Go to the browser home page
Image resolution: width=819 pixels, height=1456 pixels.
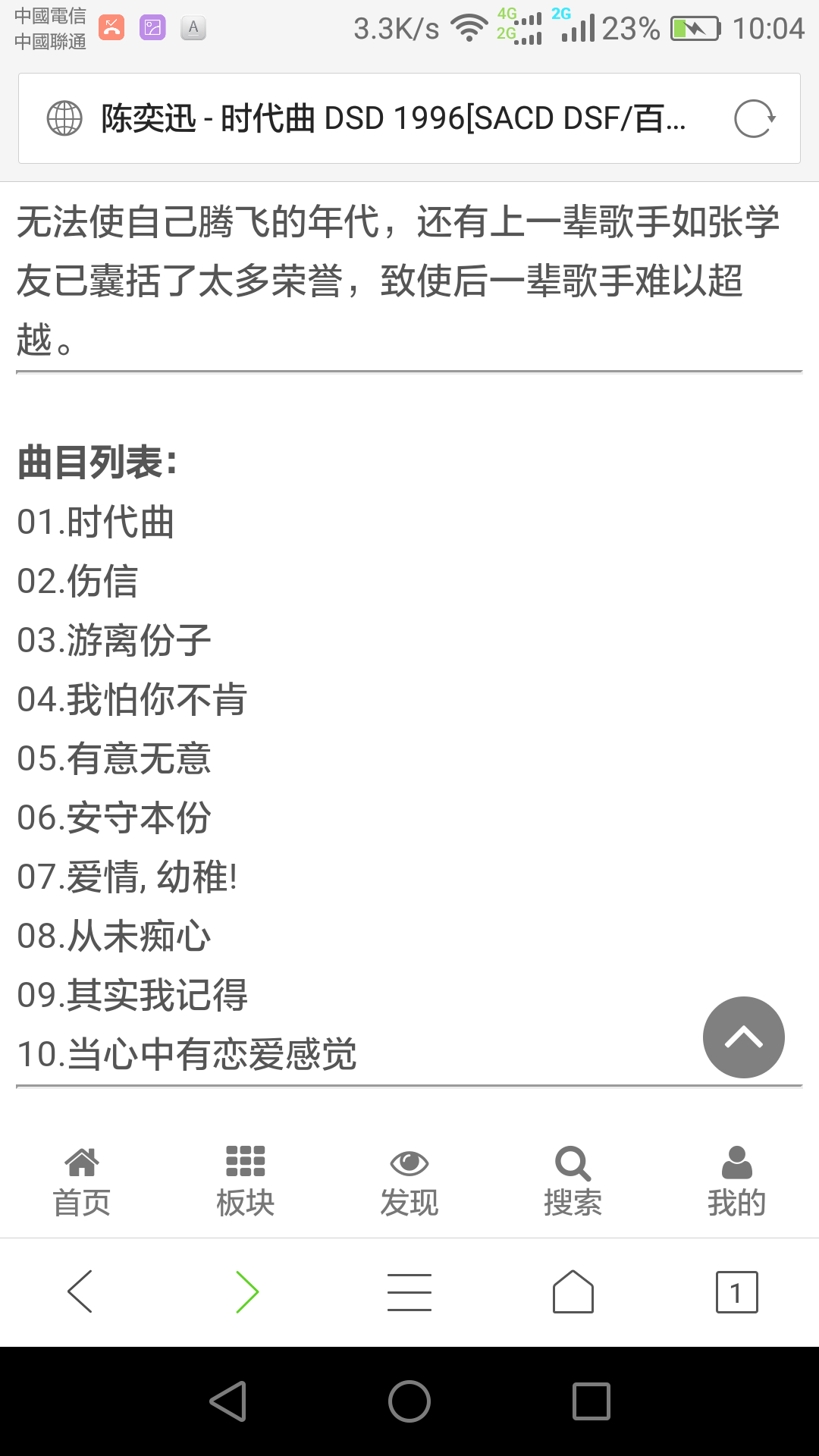tap(573, 1291)
